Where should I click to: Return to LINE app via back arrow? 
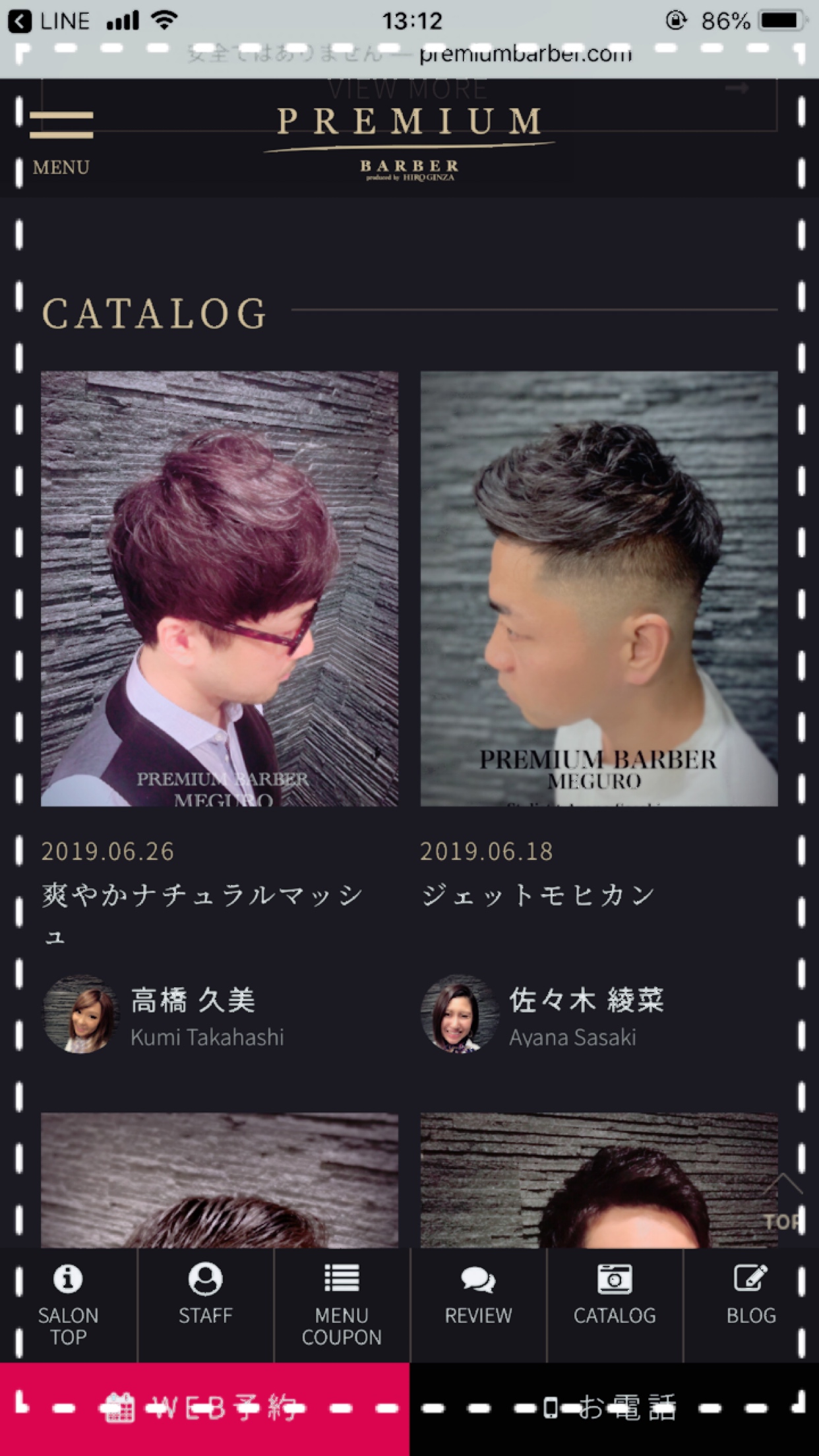coord(20,21)
